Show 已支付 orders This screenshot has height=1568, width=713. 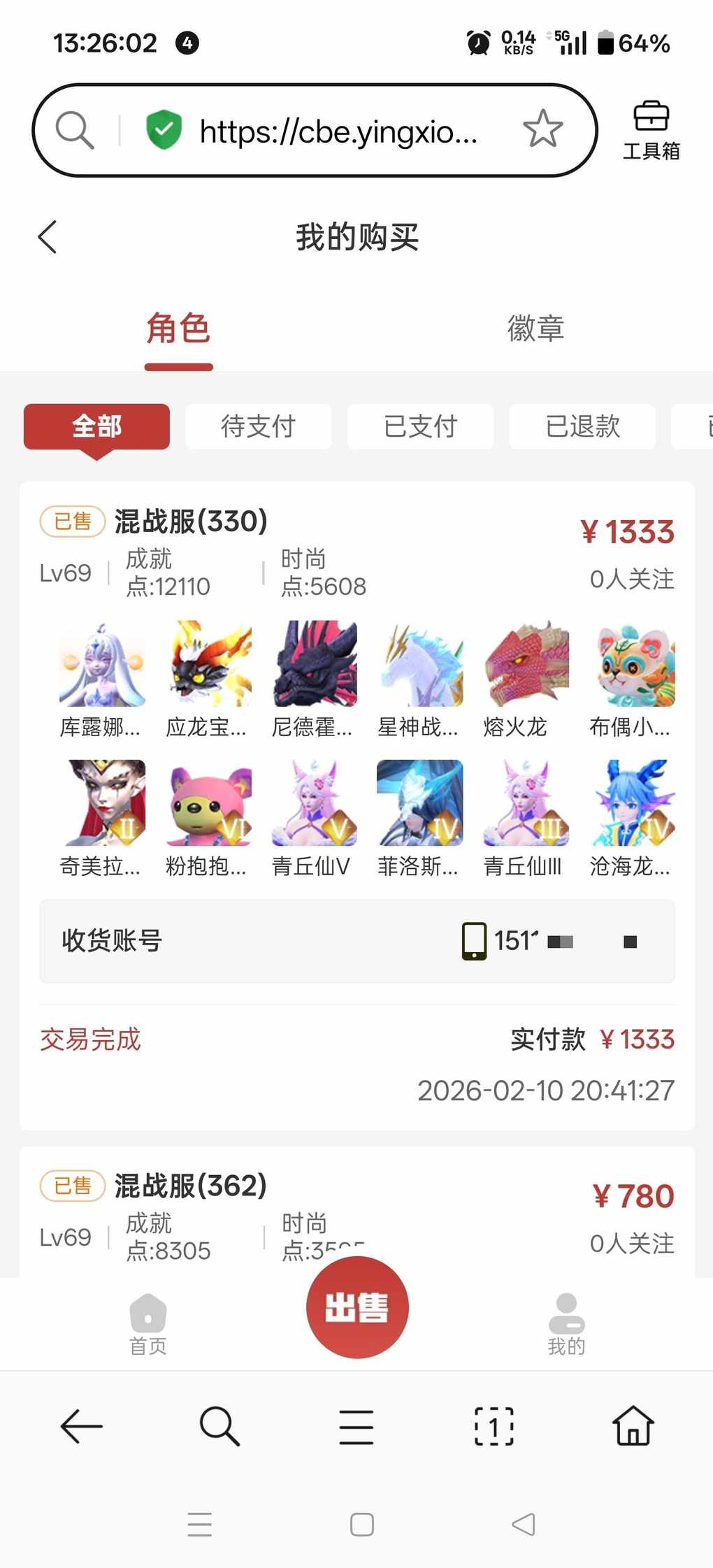tap(420, 426)
